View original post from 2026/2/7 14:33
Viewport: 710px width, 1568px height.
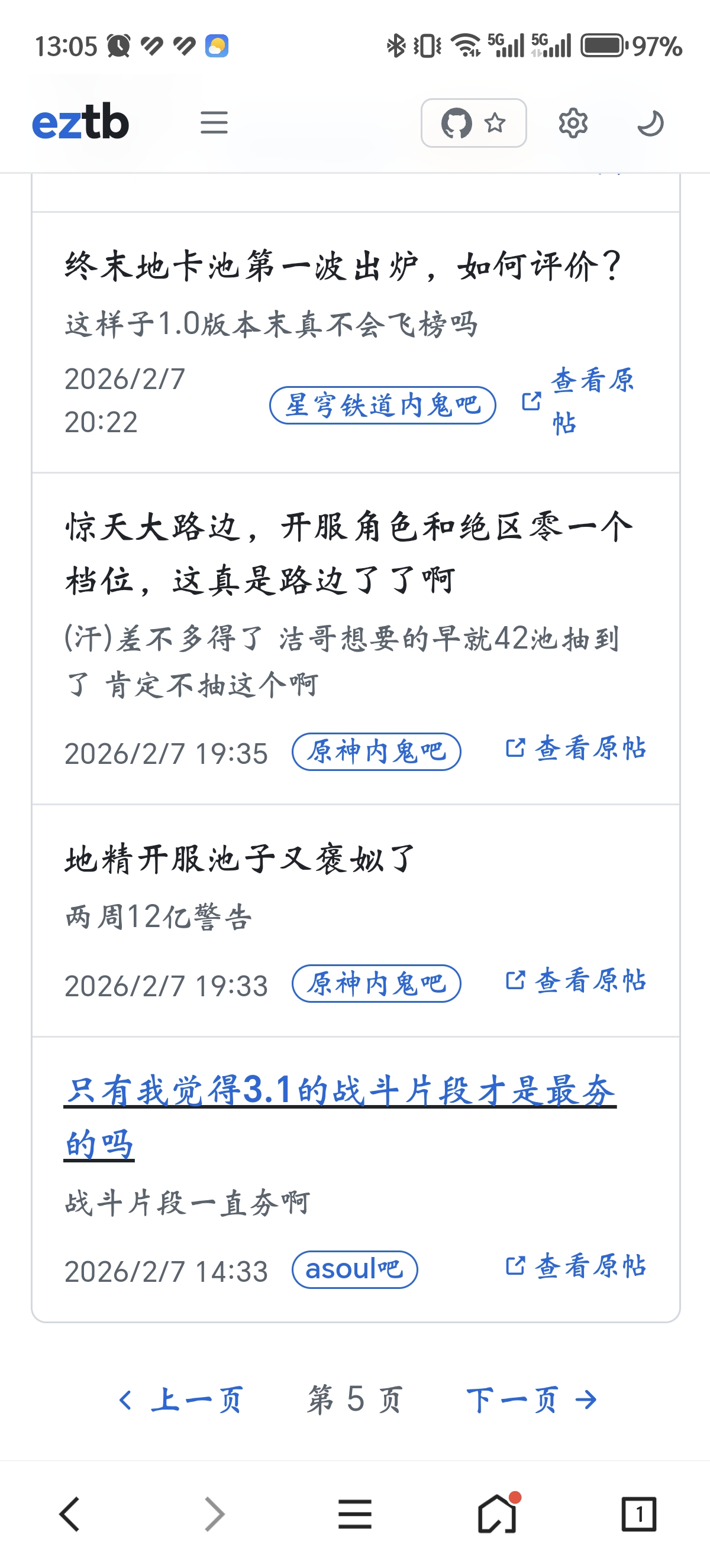(x=576, y=1266)
